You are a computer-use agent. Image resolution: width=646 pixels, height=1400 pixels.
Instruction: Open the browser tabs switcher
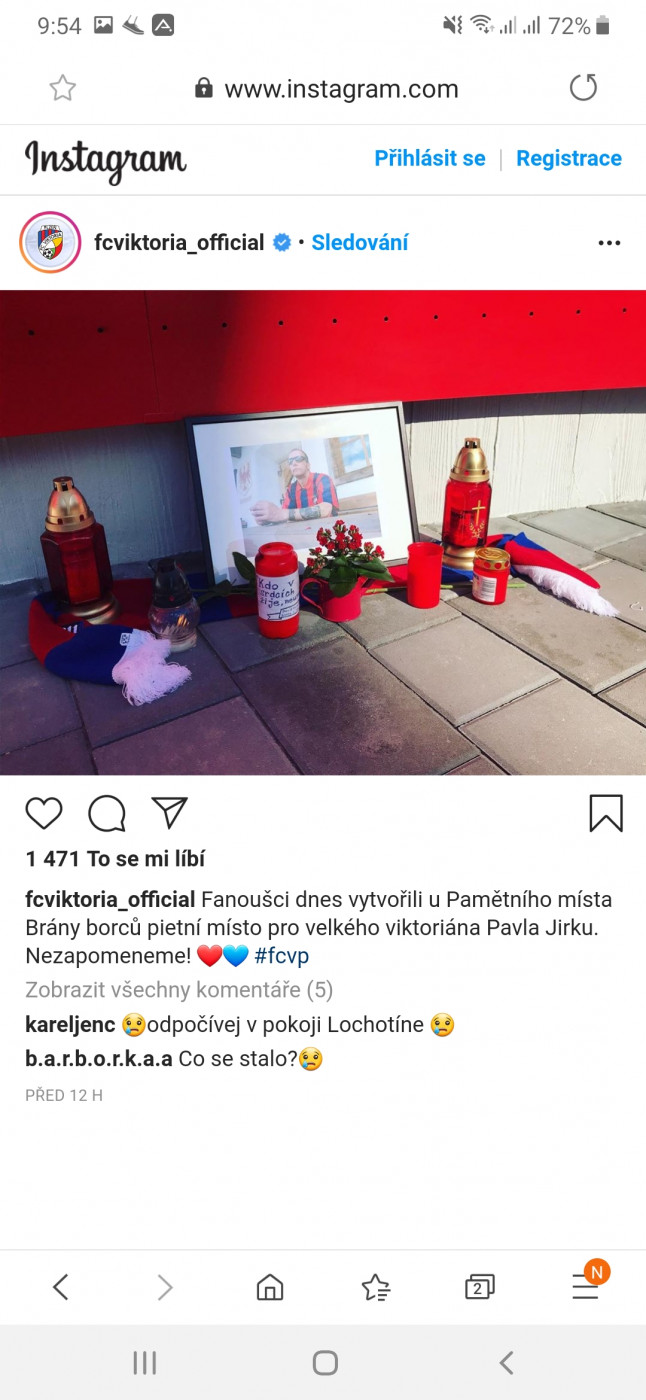click(480, 1287)
